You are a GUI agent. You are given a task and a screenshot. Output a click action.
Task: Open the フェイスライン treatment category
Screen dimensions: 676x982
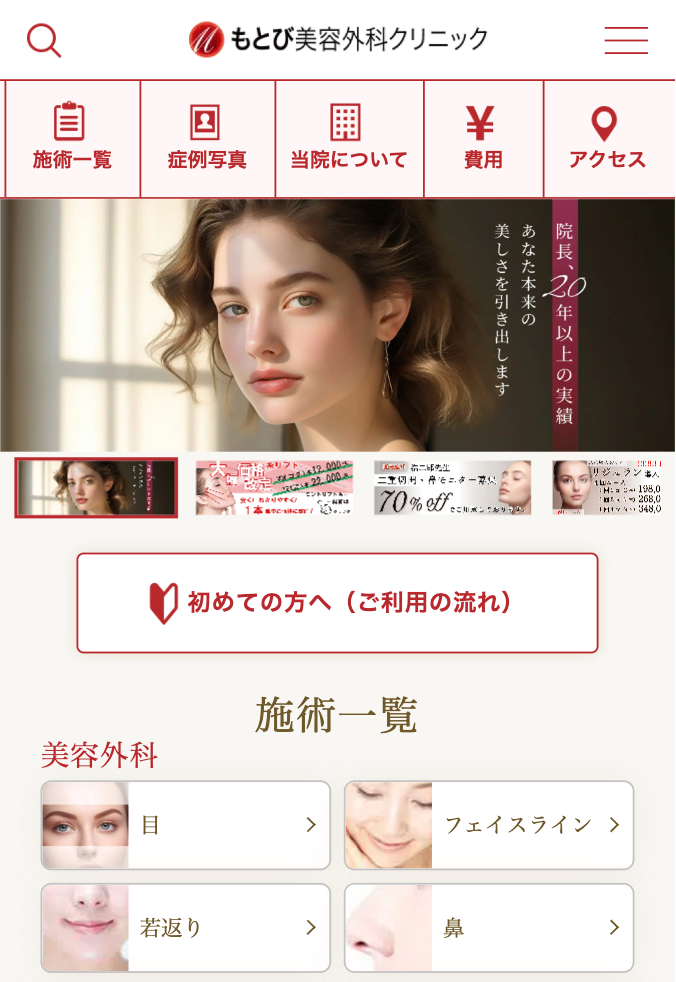[x=489, y=825]
